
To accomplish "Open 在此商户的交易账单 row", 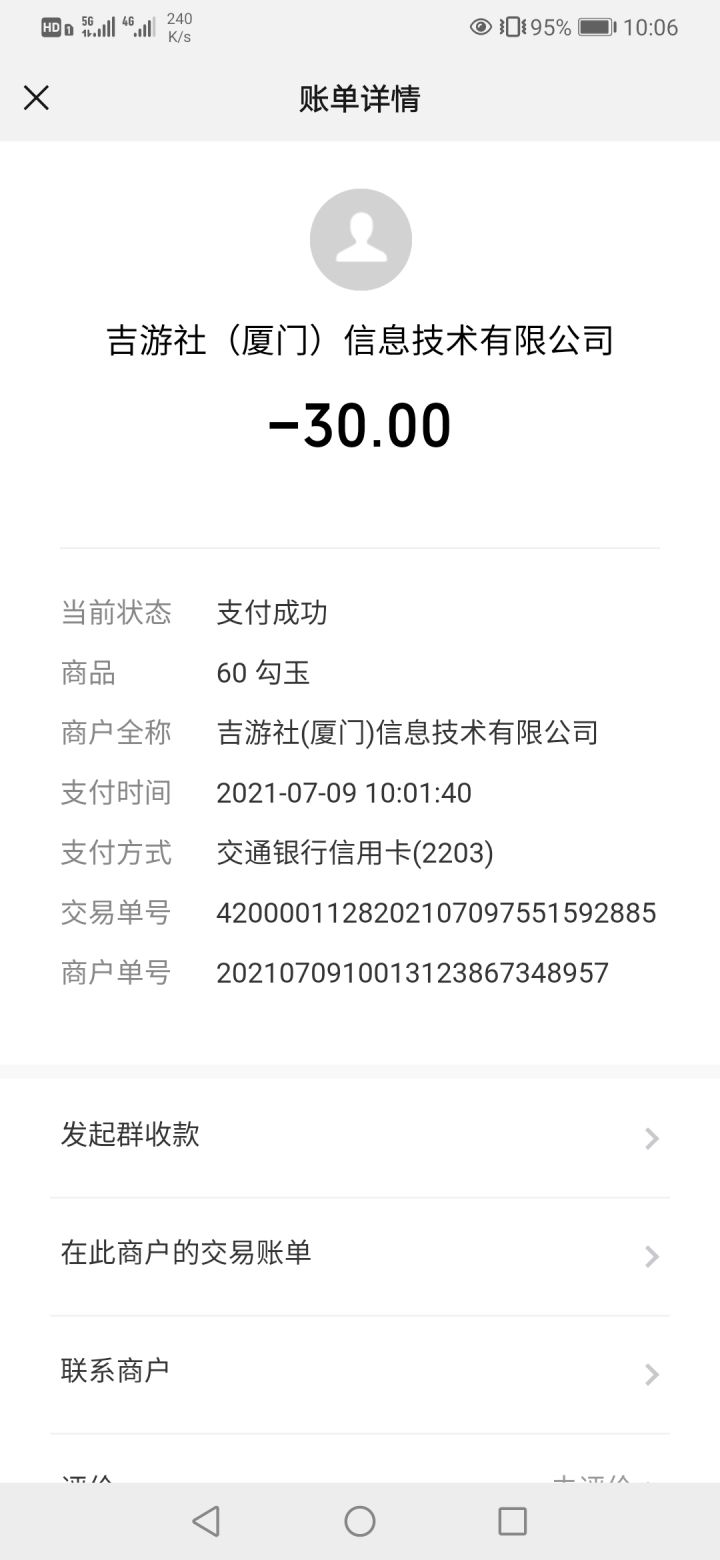I will click(x=360, y=1256).
